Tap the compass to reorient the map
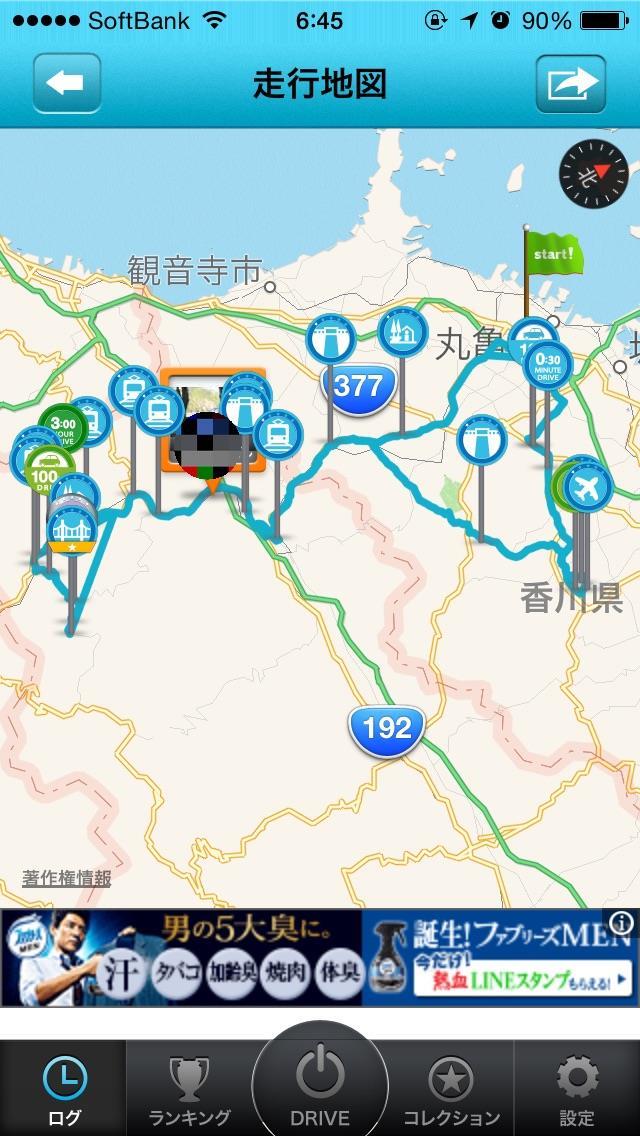 pyautogui.click(x=594, y=174)
